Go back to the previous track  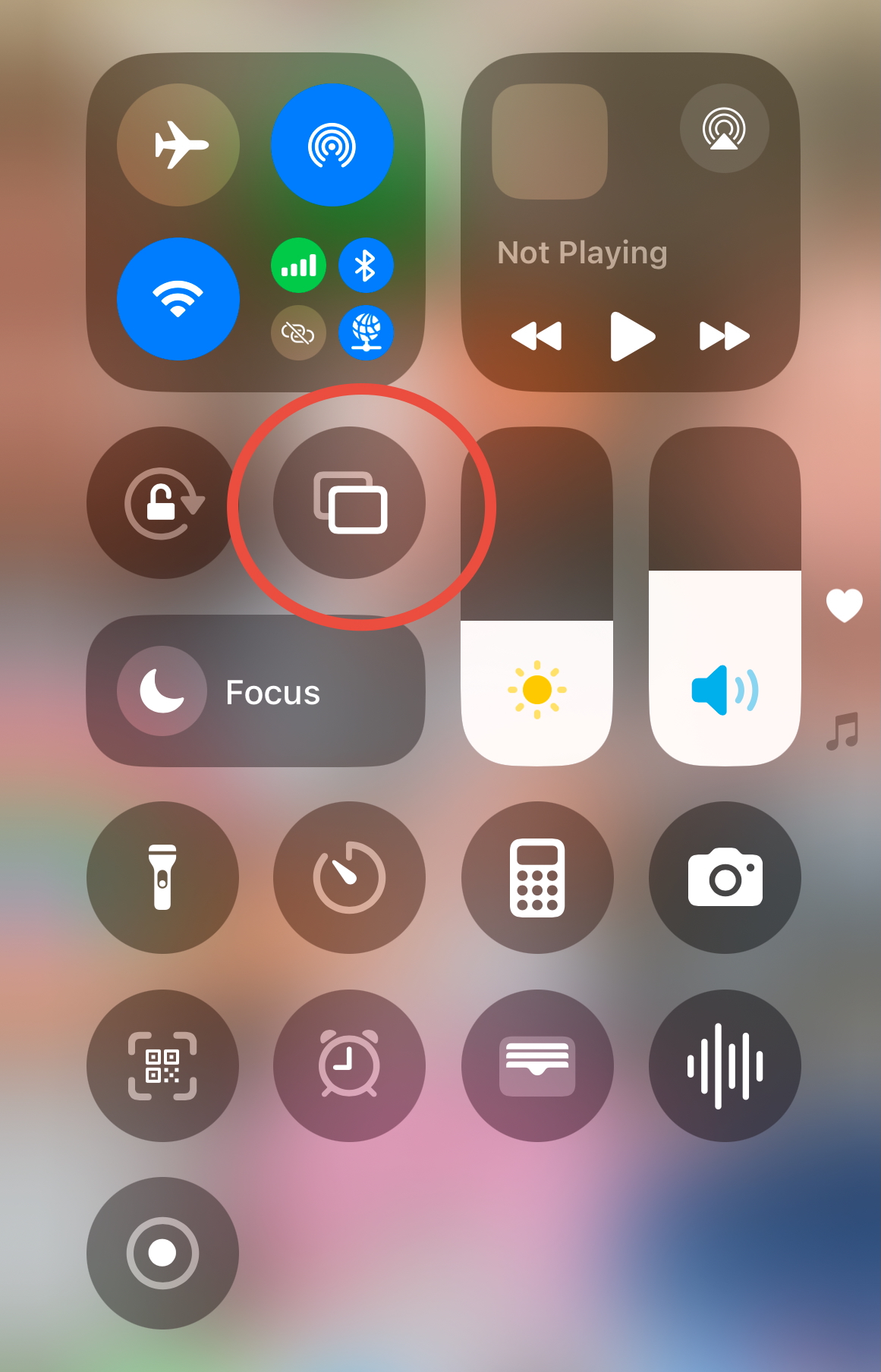tap(536, 335)
